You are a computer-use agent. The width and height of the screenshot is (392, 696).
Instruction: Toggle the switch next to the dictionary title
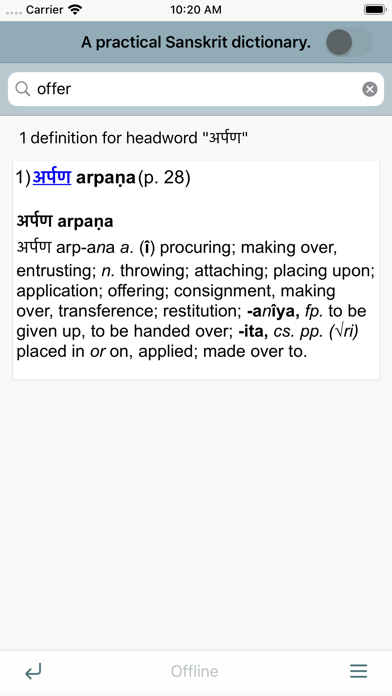[349, 43]
